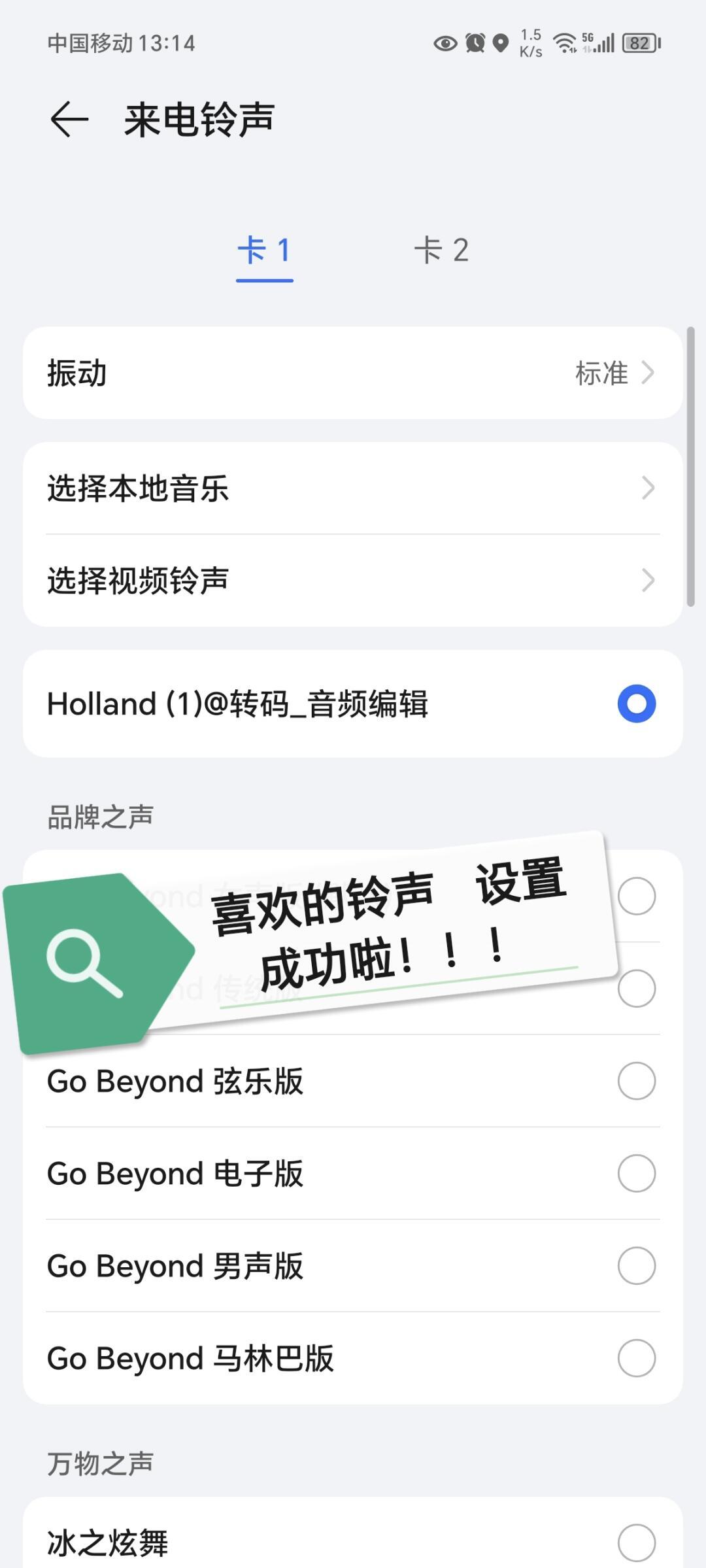Select the Go Beyond 马林巴版 ringtone
The width and height of the screenshot is (706, 1568).
(x=353, y=1358)
